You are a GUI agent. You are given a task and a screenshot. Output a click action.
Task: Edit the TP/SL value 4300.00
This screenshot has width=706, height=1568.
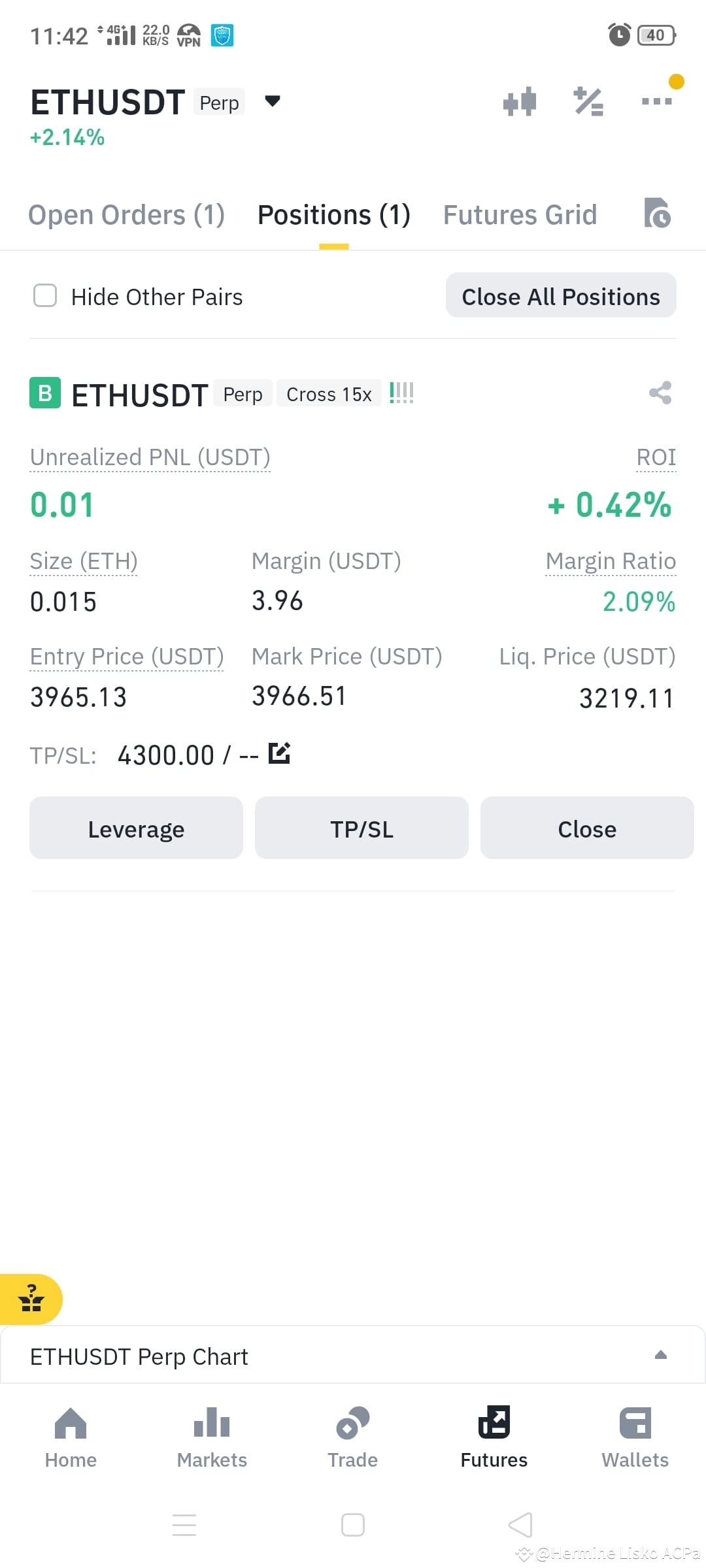tap(279, 753)
